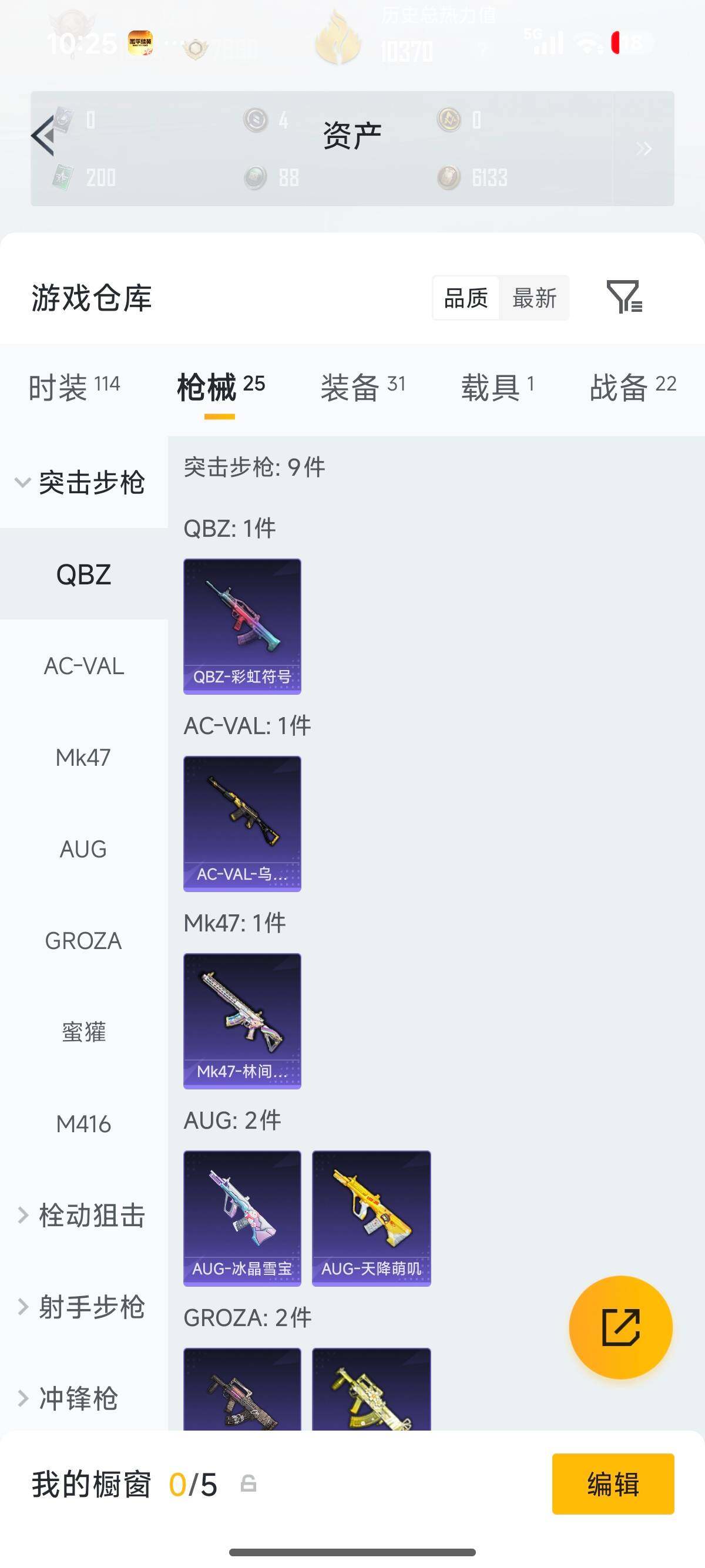
Task: Toggle the lock beside 我的橱窗
Action: click(250, 1484)
